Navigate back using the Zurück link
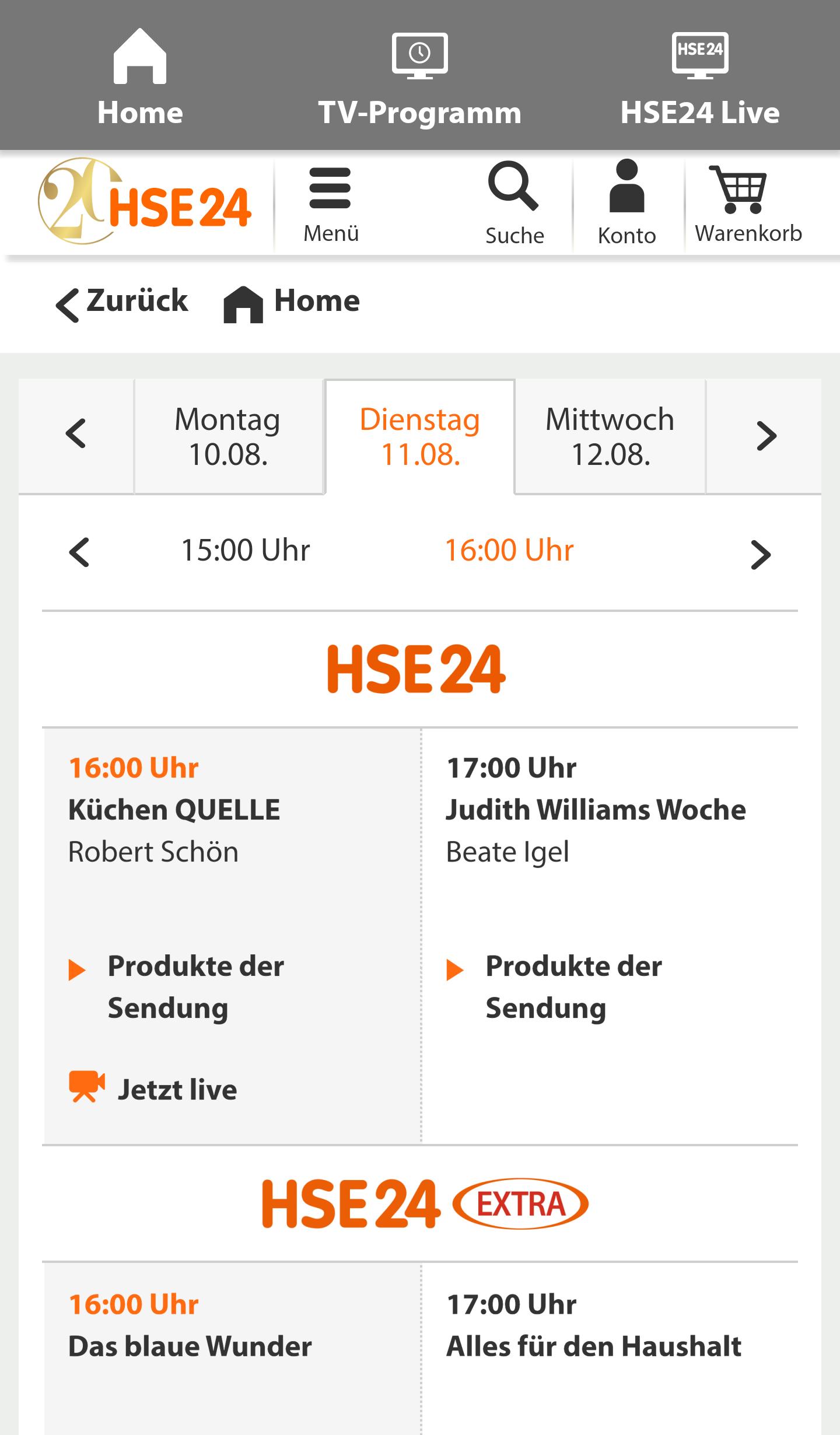Viewport: 840px width, 1435px height. [121, 301]
